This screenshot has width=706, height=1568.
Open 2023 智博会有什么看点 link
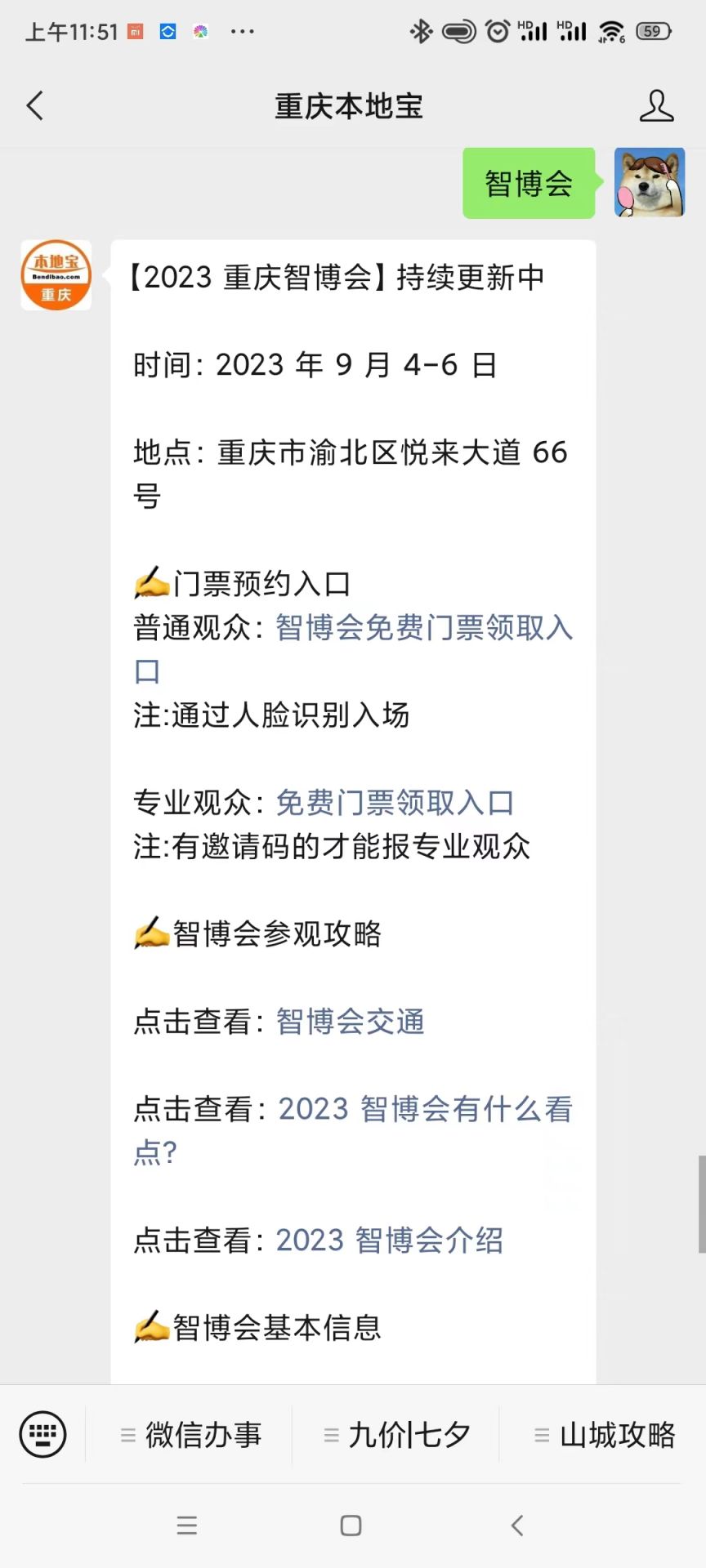(x=425, y=1109)
